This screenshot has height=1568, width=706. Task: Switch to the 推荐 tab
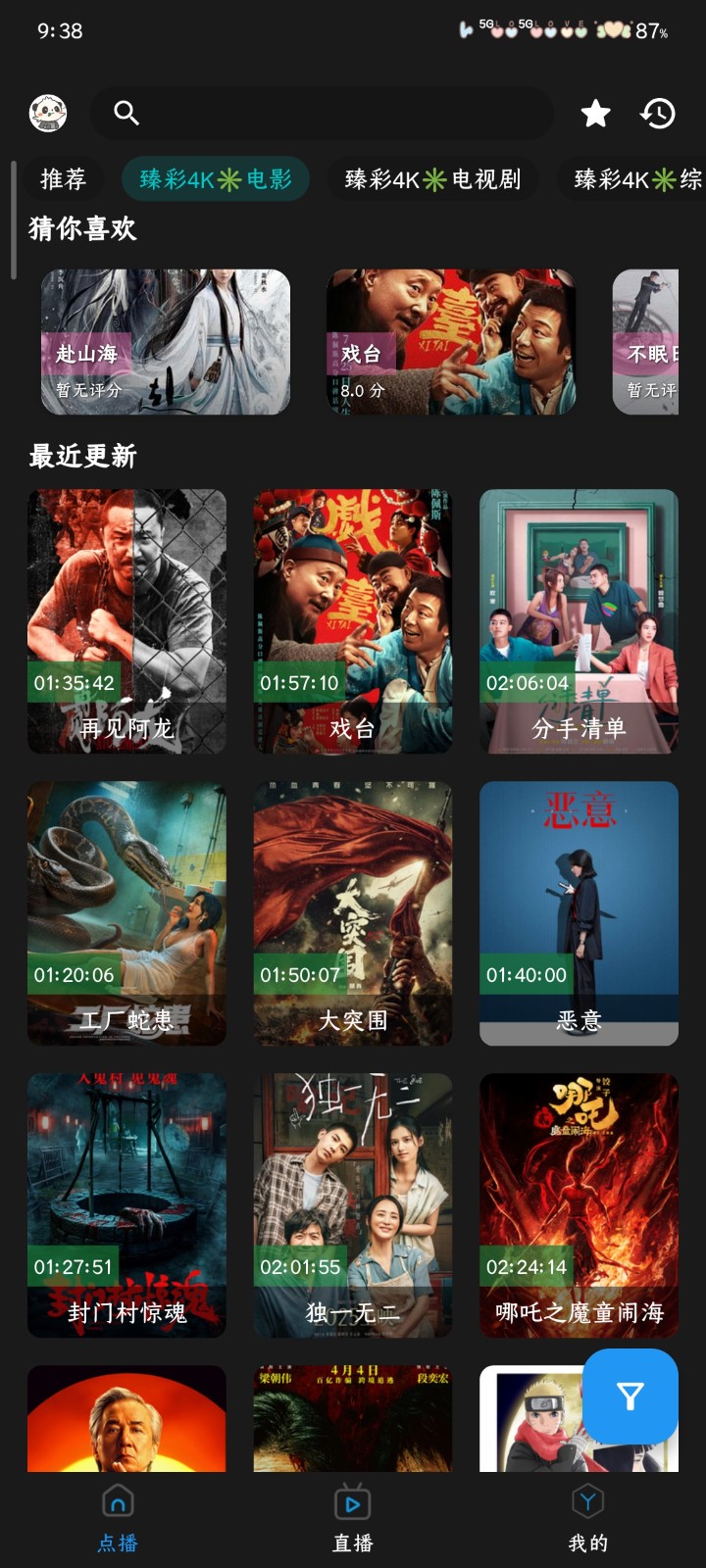pyautogui.click(x=64, y=179)
